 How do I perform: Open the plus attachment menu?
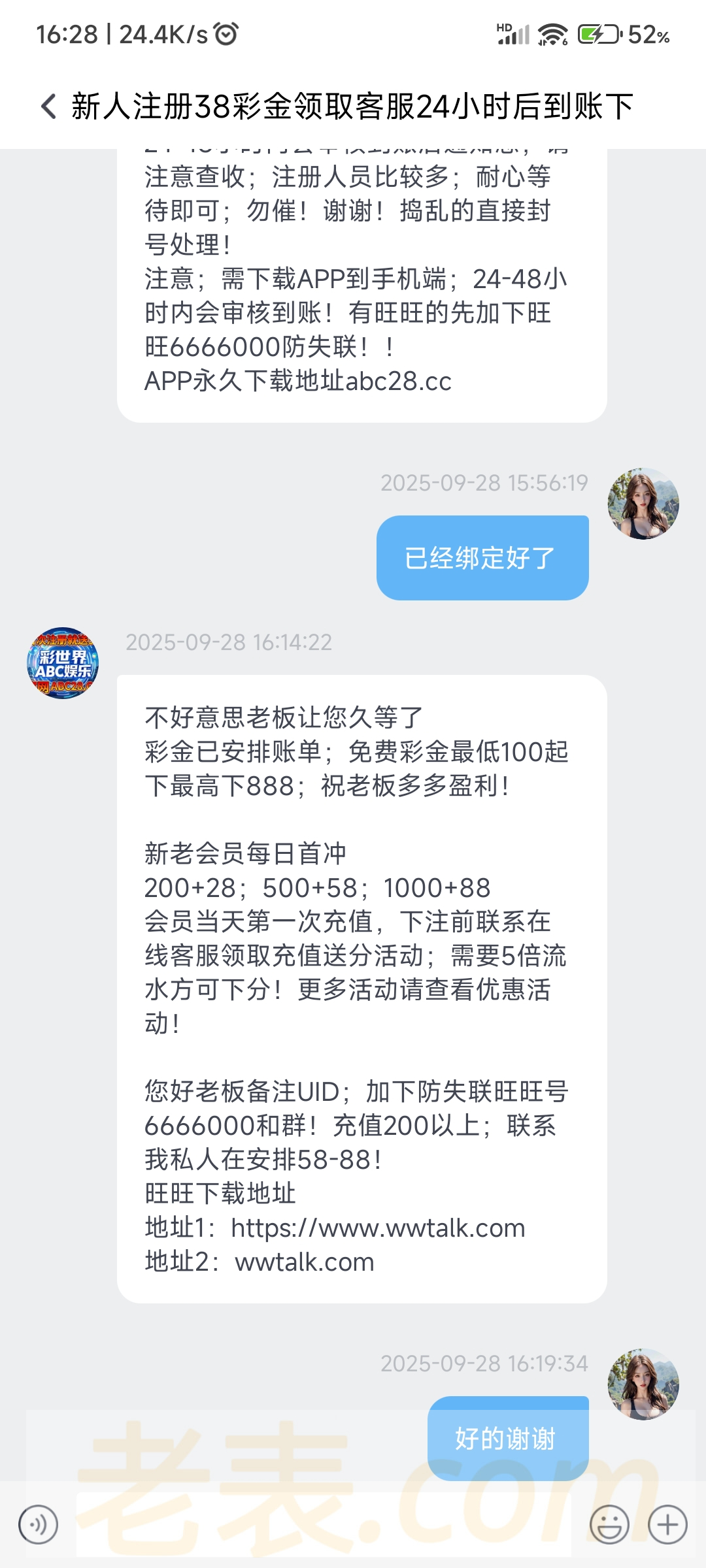(667, 1525)
